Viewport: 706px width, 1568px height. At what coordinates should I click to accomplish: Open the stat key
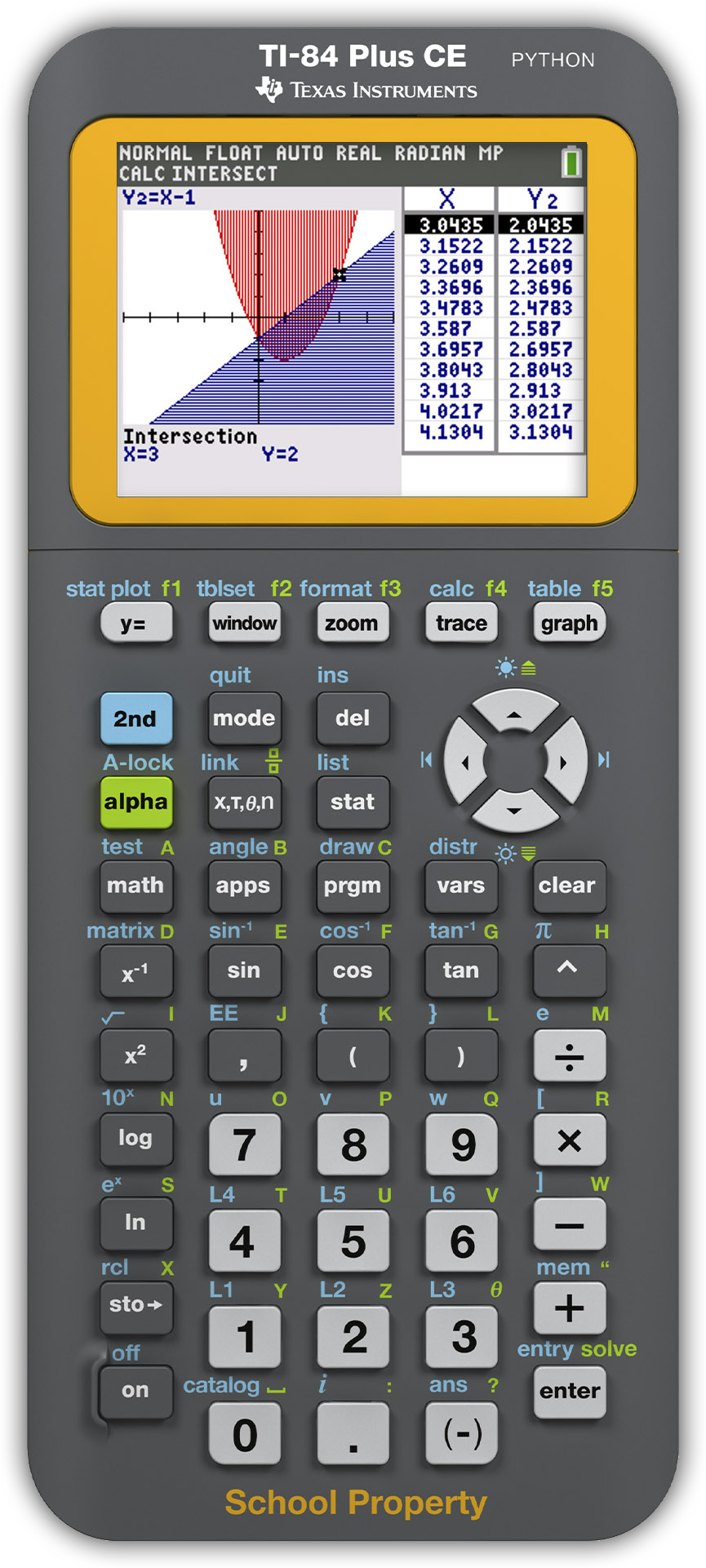[x=352, y=802]
